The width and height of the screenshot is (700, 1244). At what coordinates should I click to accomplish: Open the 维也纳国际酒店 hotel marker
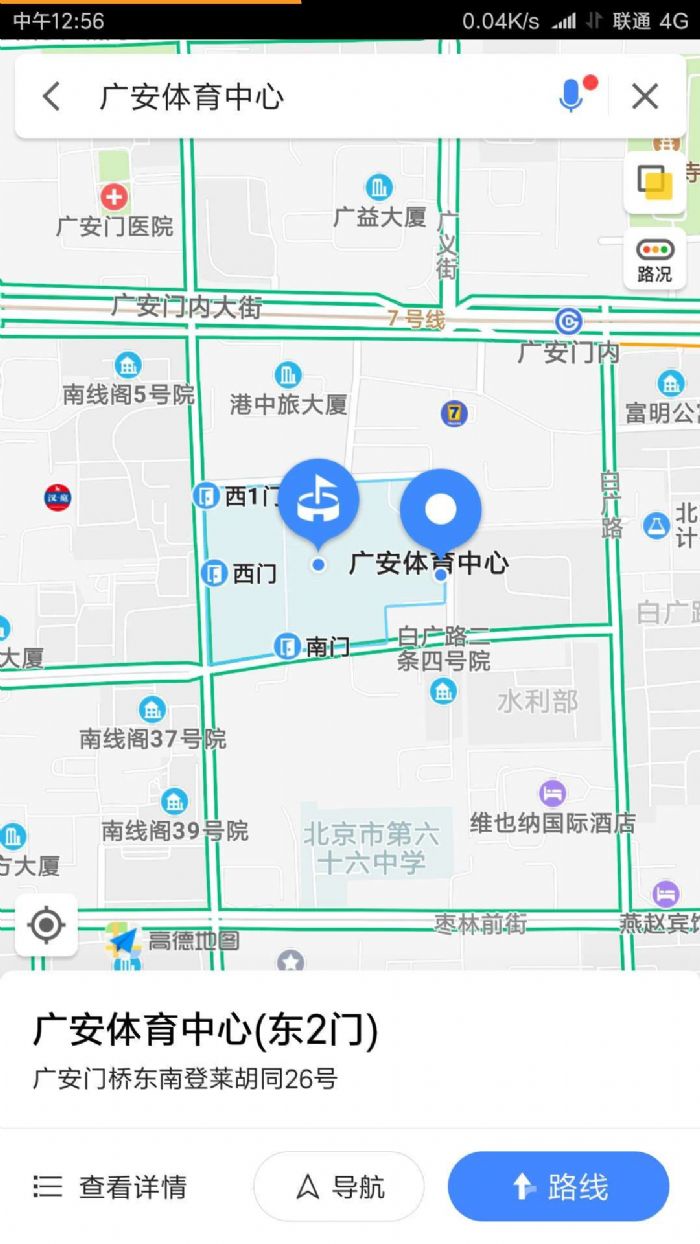coord(552,796)
